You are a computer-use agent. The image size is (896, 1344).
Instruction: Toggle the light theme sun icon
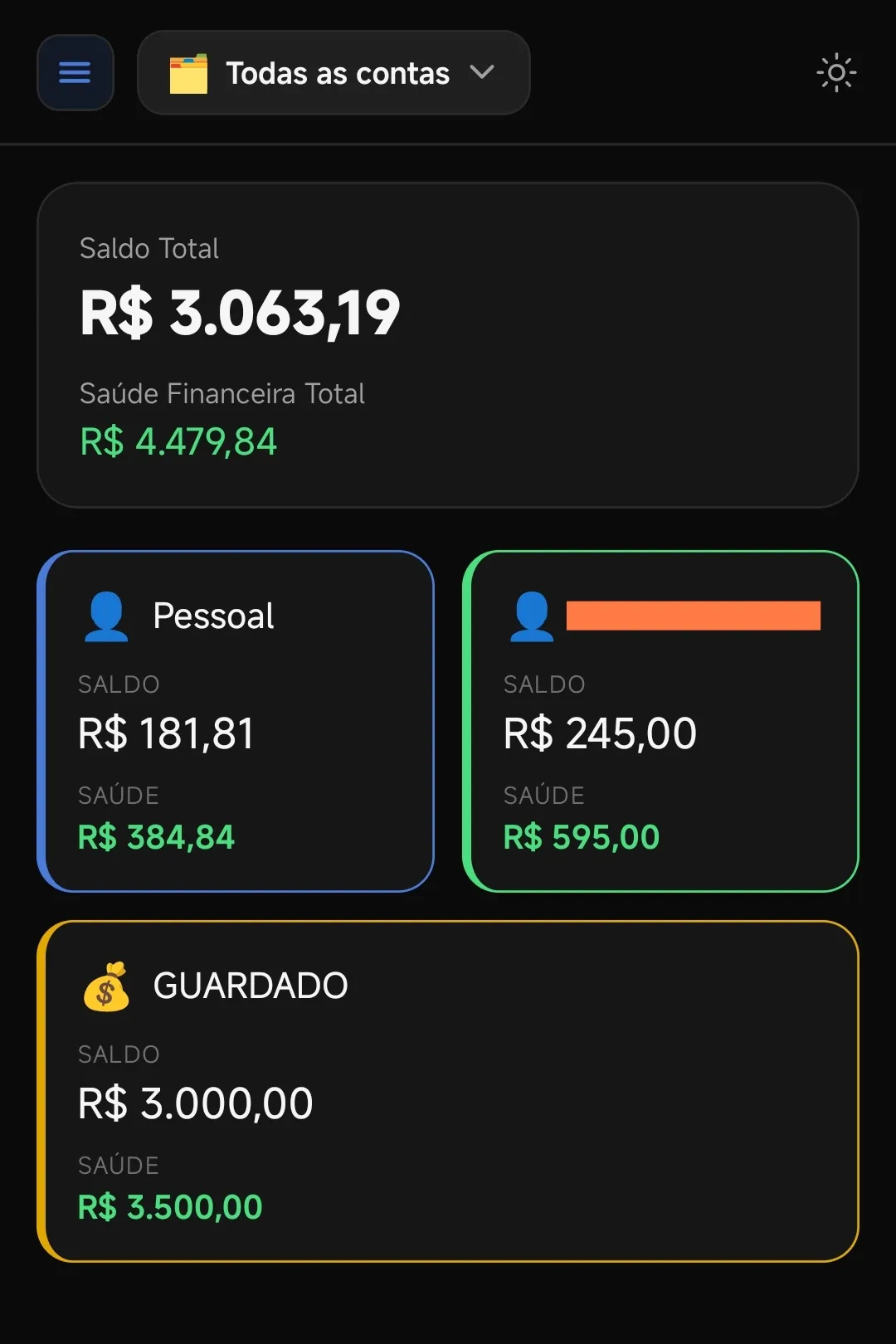click(x=836, y=73)
